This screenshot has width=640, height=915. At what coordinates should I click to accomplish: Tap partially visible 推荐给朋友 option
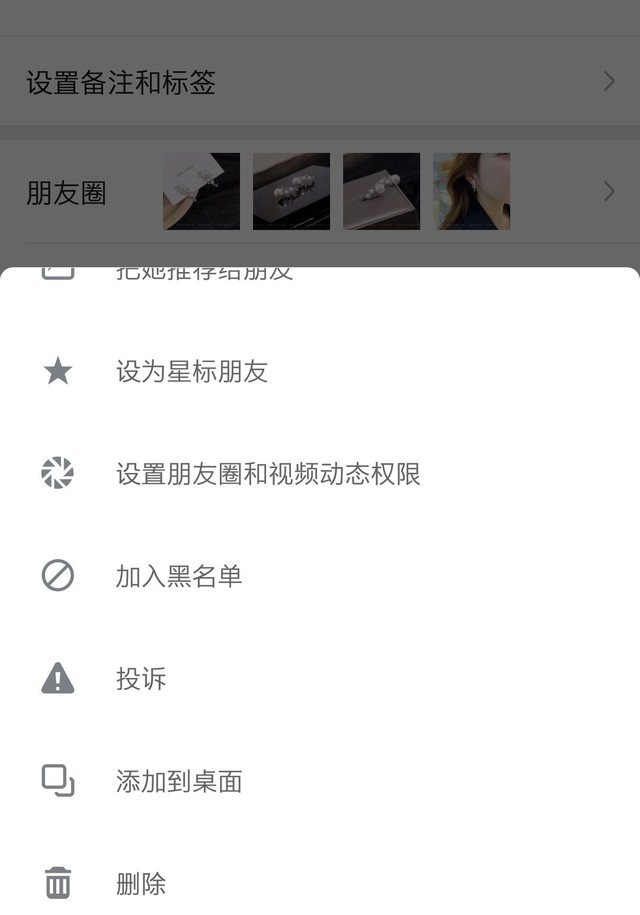tap(204, 274)
